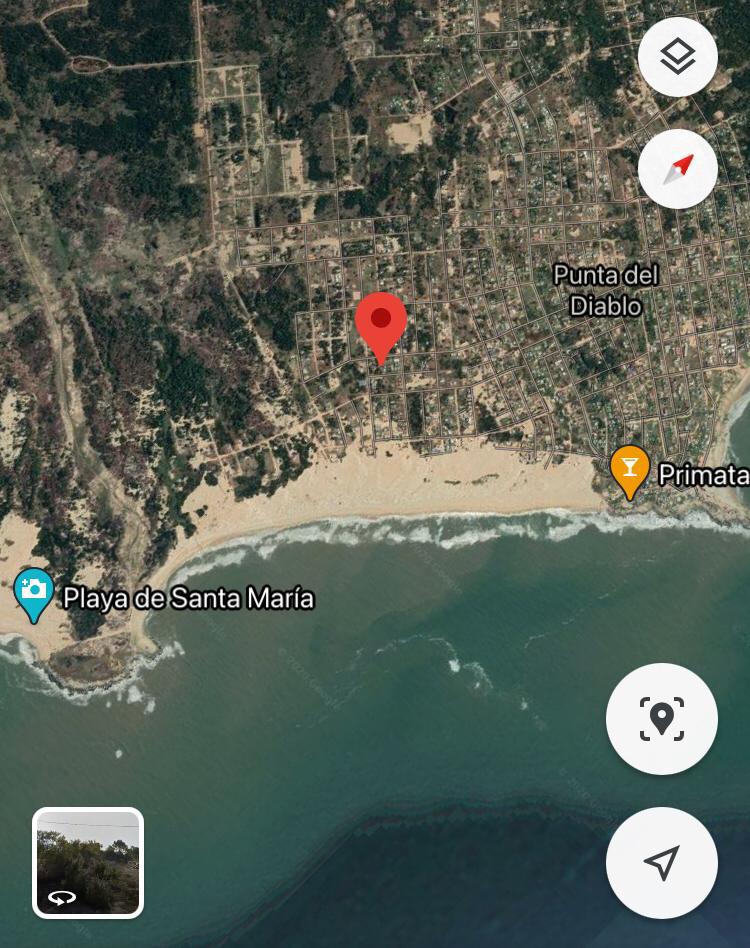Tap the compass to reset orientation

pyautogui.click(x=678, y=169)
